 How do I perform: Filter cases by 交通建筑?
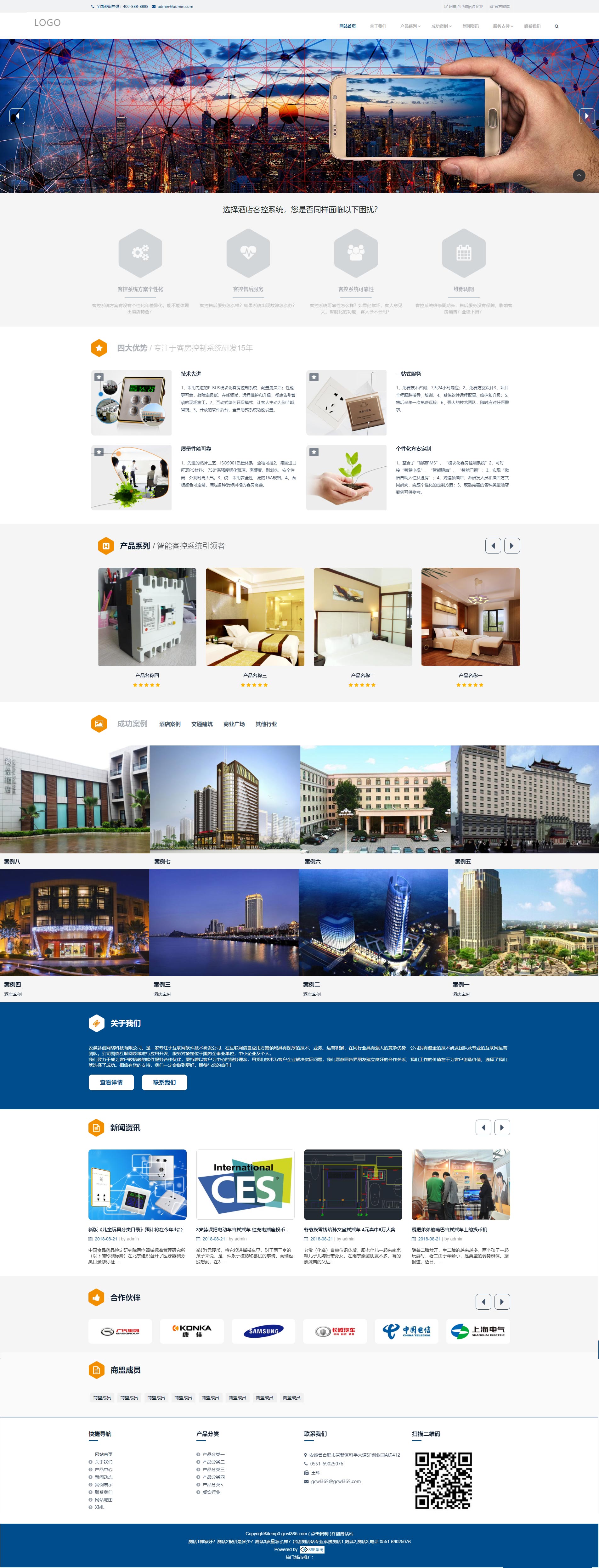point(201,724)
